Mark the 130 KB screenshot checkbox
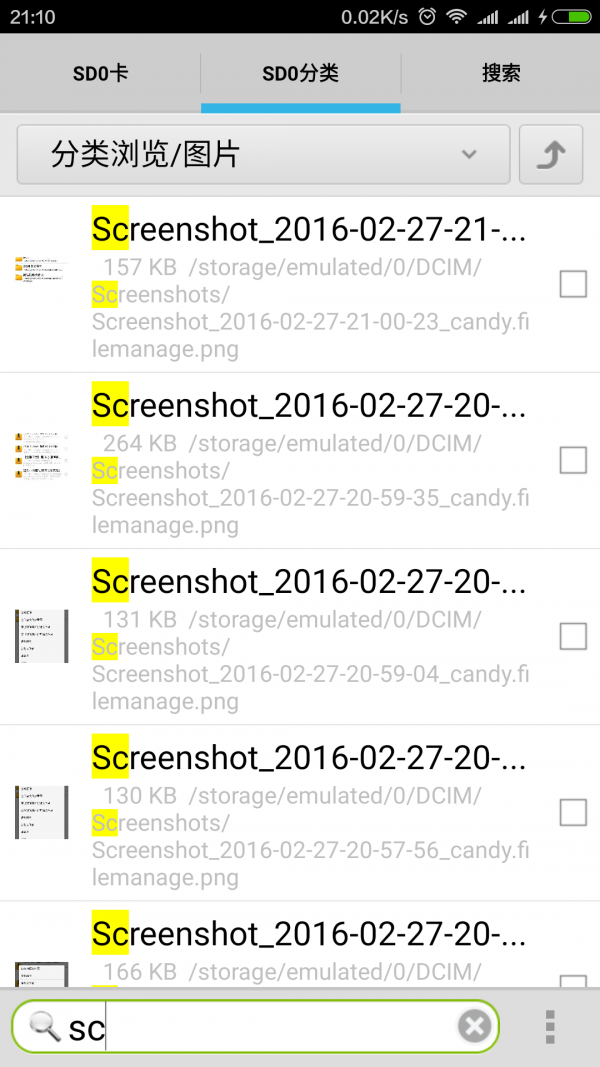 573,813
